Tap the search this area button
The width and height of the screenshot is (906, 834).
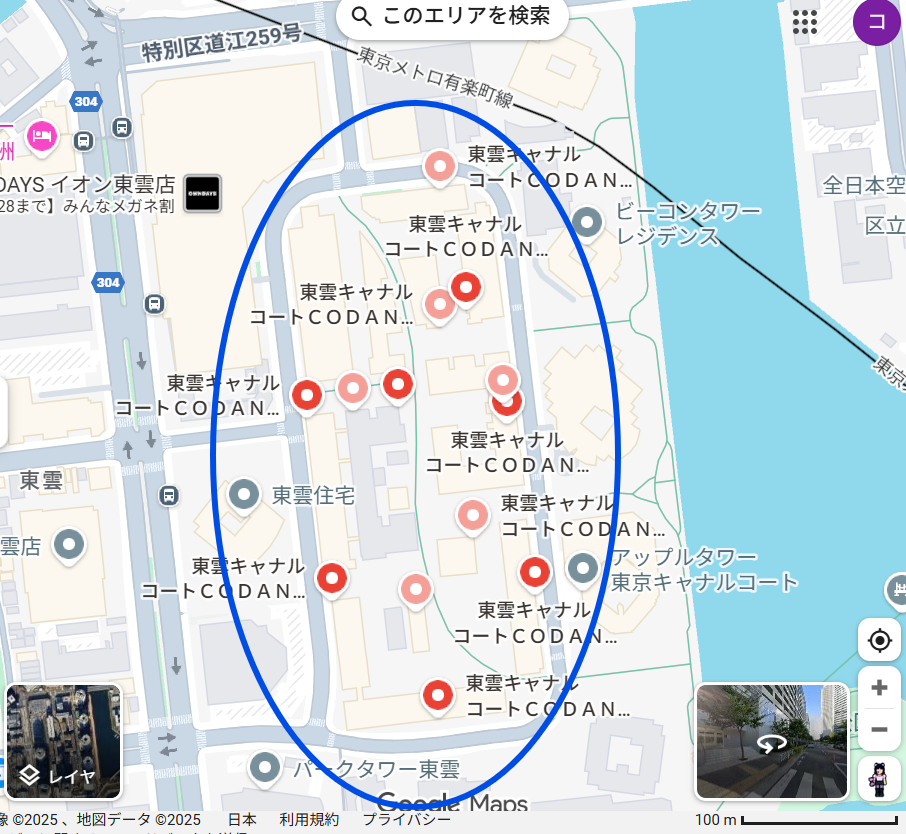click(x=452, y=17)
